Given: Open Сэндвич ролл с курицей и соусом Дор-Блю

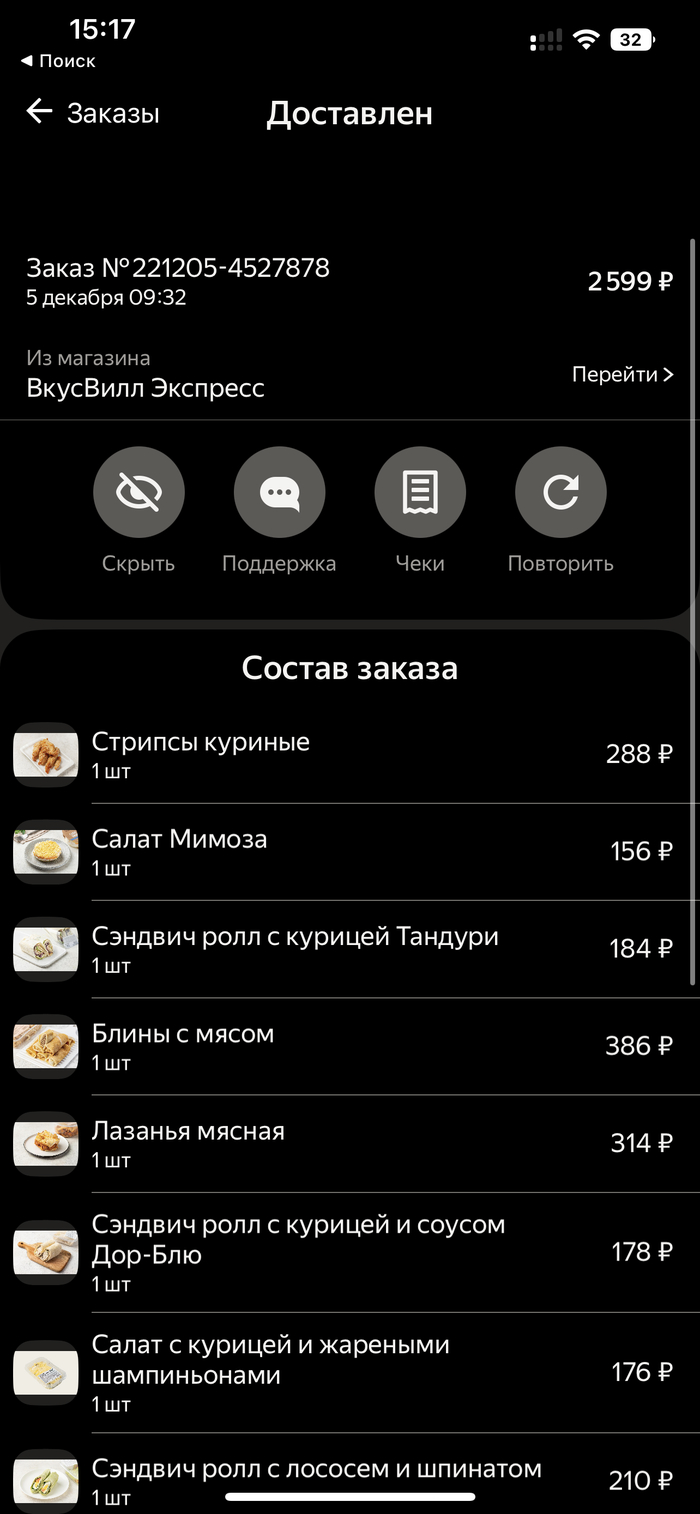Looking at the screenshot, I should pos(298,1250).
